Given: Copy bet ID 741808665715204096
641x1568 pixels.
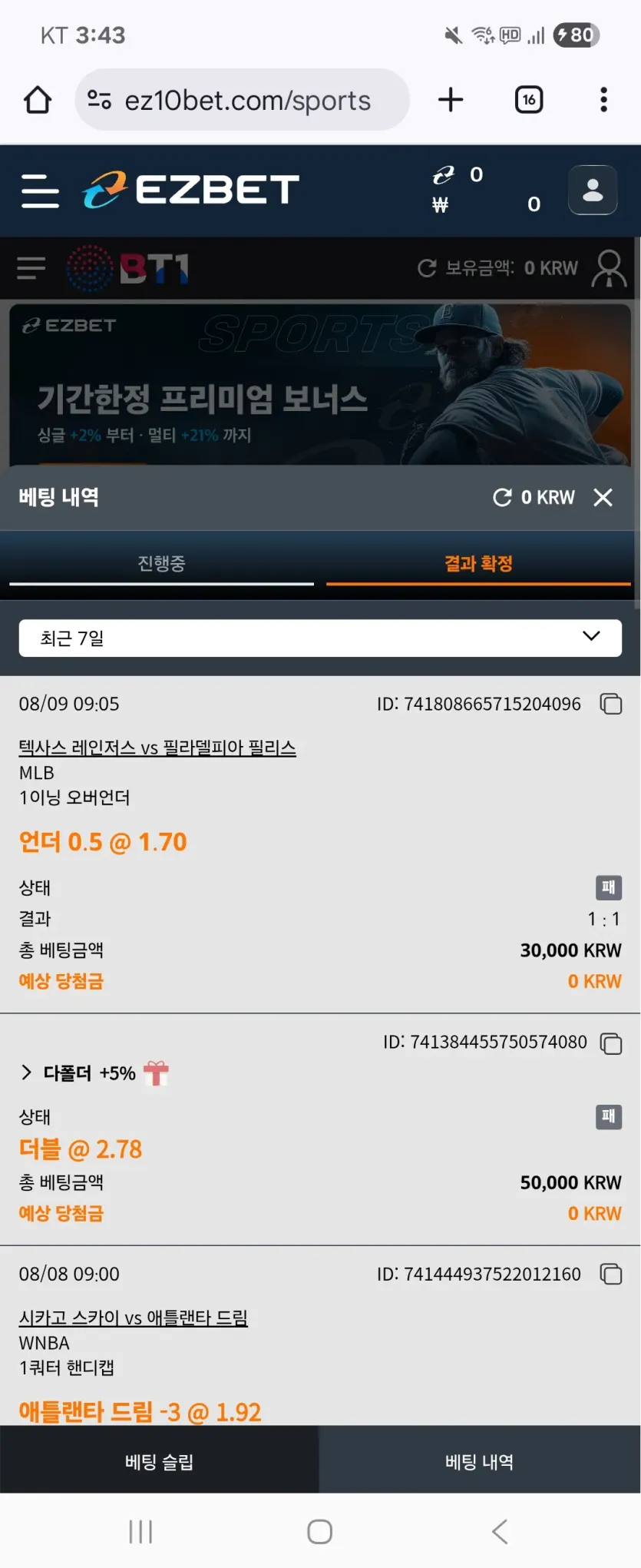Looking at the screenshot, I should click(611, 704).
